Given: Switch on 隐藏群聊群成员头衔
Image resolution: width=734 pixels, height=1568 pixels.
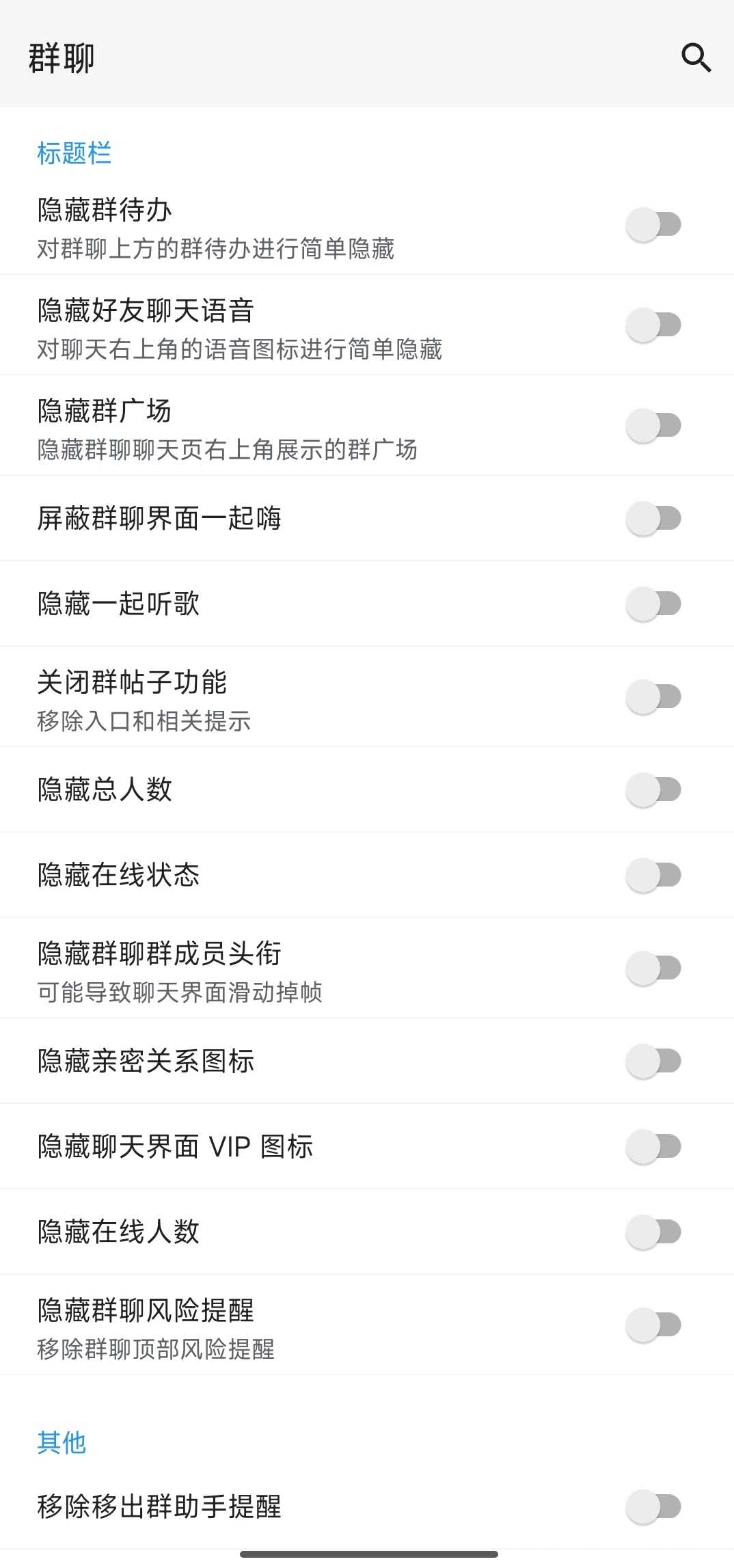Looking at the screenshot, I should coord(653,968).
